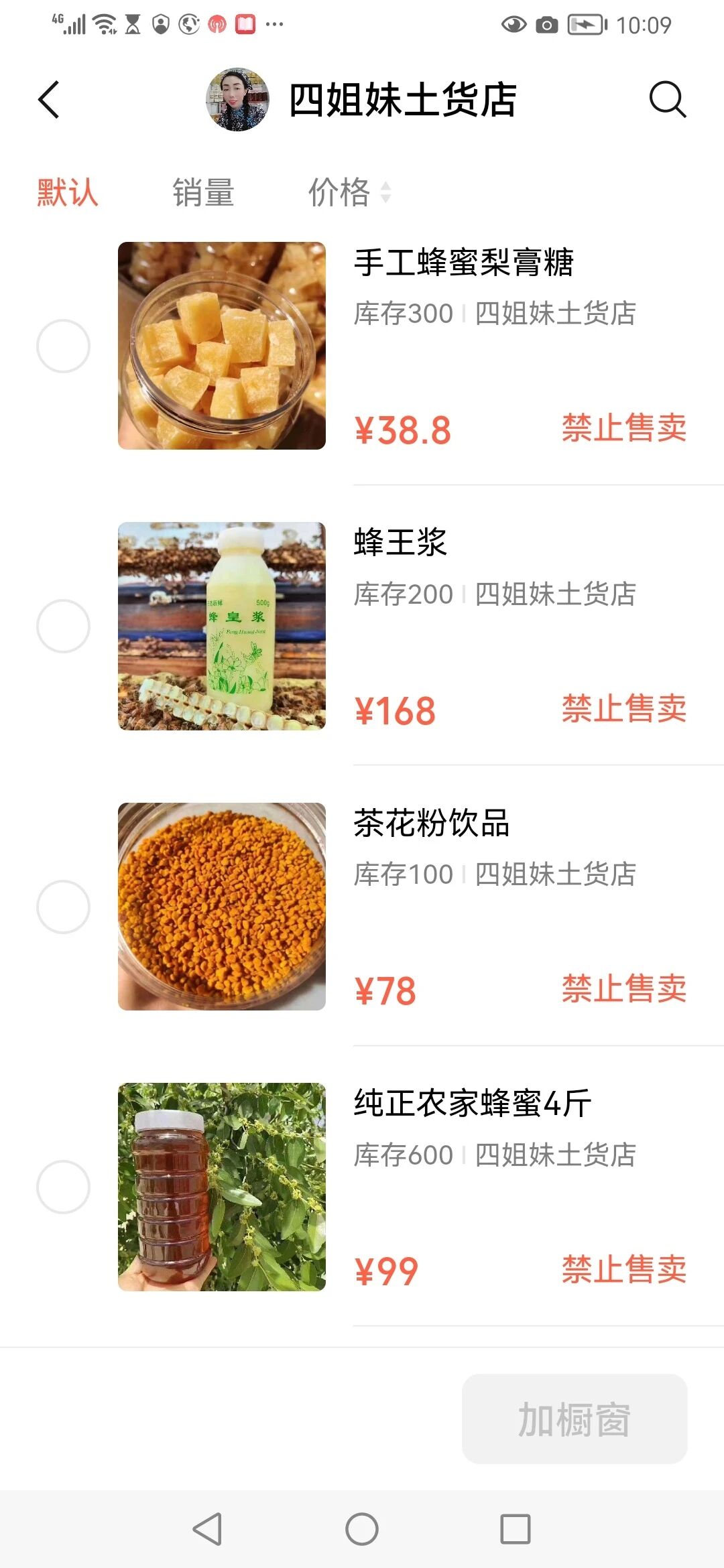Go back from 四姐妹土货店 page
Screen dimensions: 724x1568
pyautogui.click(x=49, y=100)
